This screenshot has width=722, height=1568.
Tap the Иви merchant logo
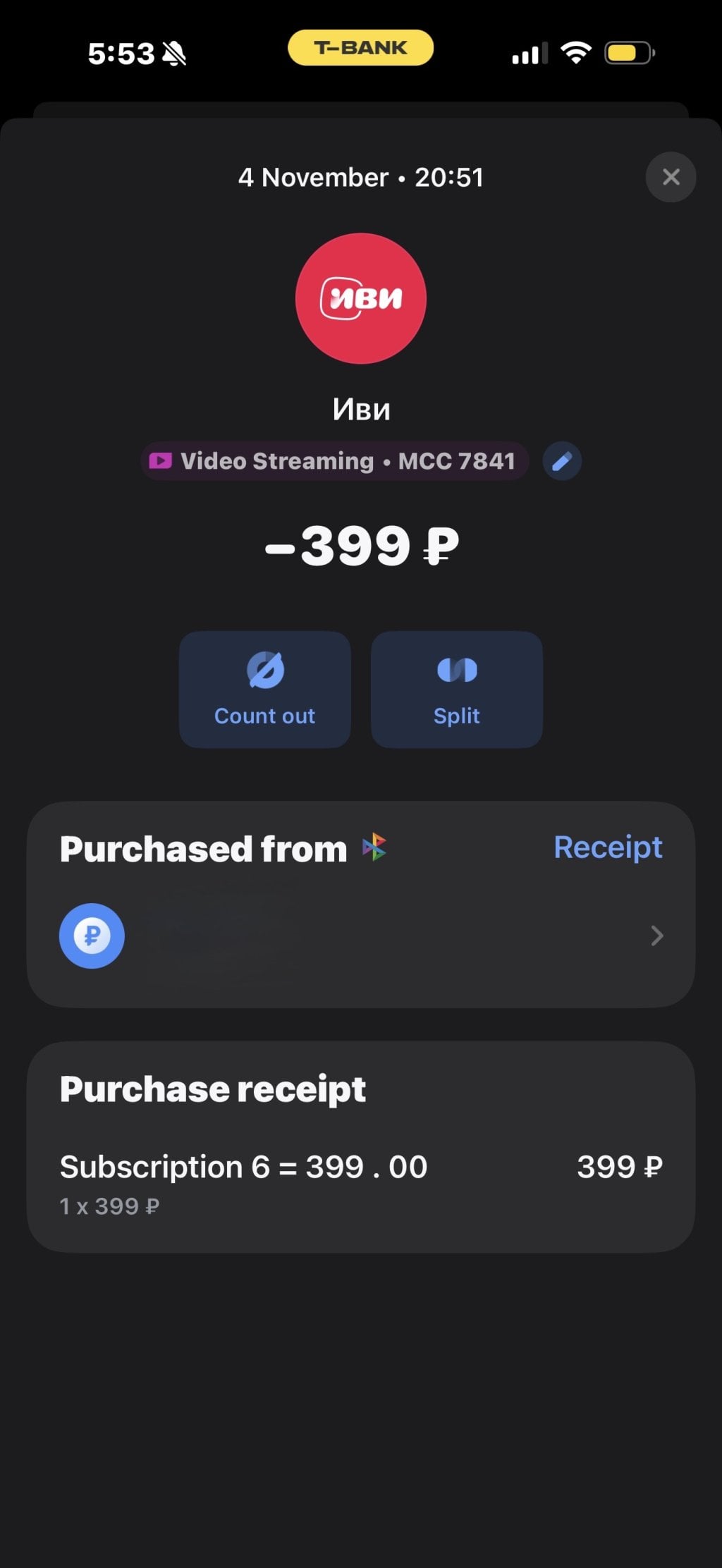click(361, 299)
